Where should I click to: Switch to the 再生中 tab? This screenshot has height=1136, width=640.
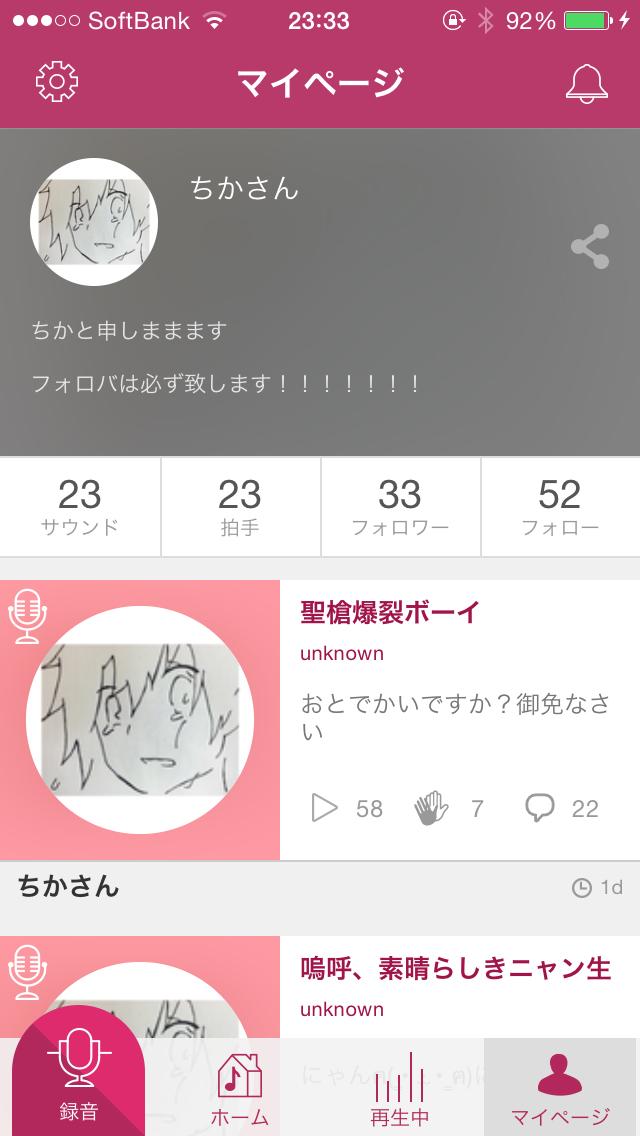(400, 1088)
